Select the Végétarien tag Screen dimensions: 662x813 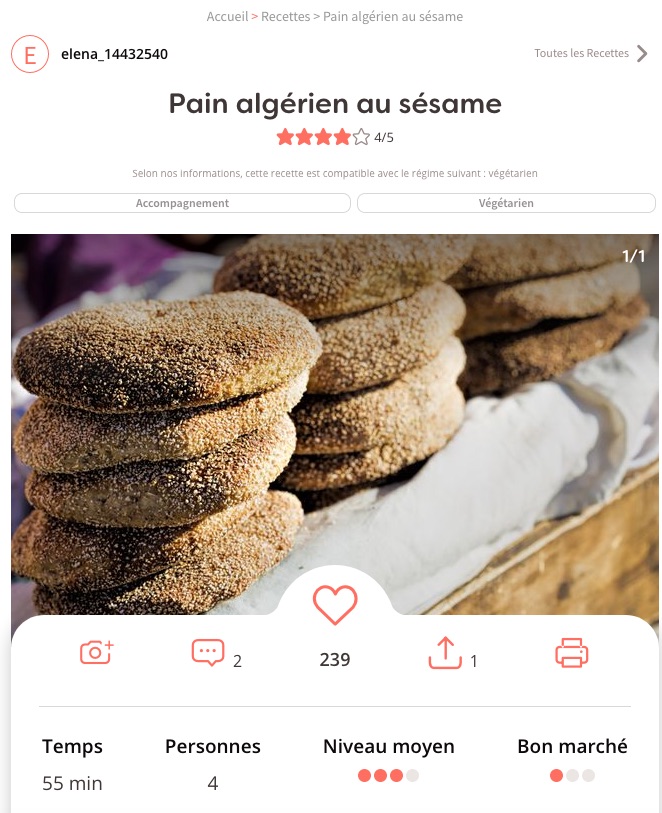[x=506, y=203]
